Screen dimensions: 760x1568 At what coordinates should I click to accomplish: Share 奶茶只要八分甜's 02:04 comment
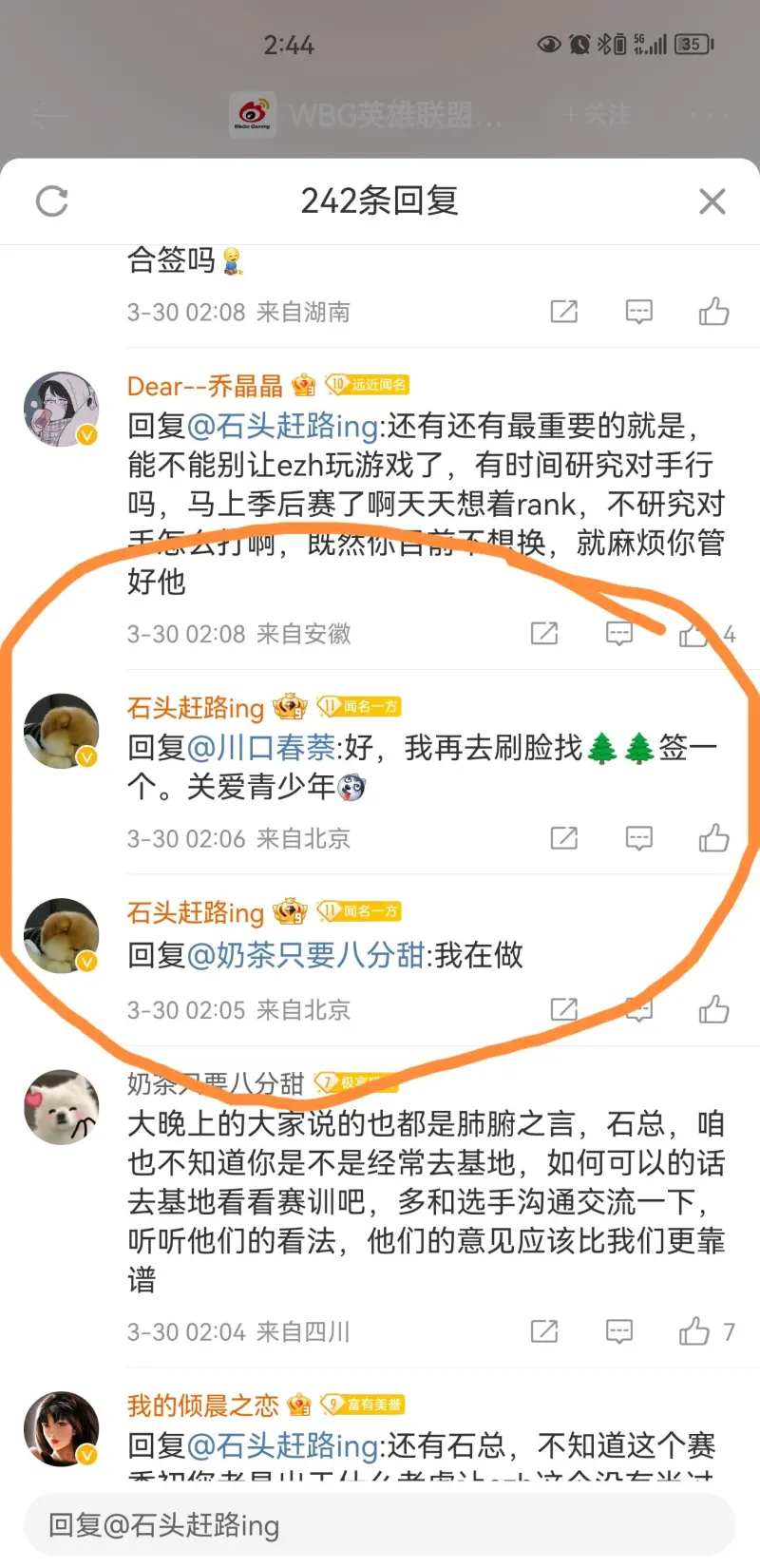pyautogui.click(x=544, y=1331)
